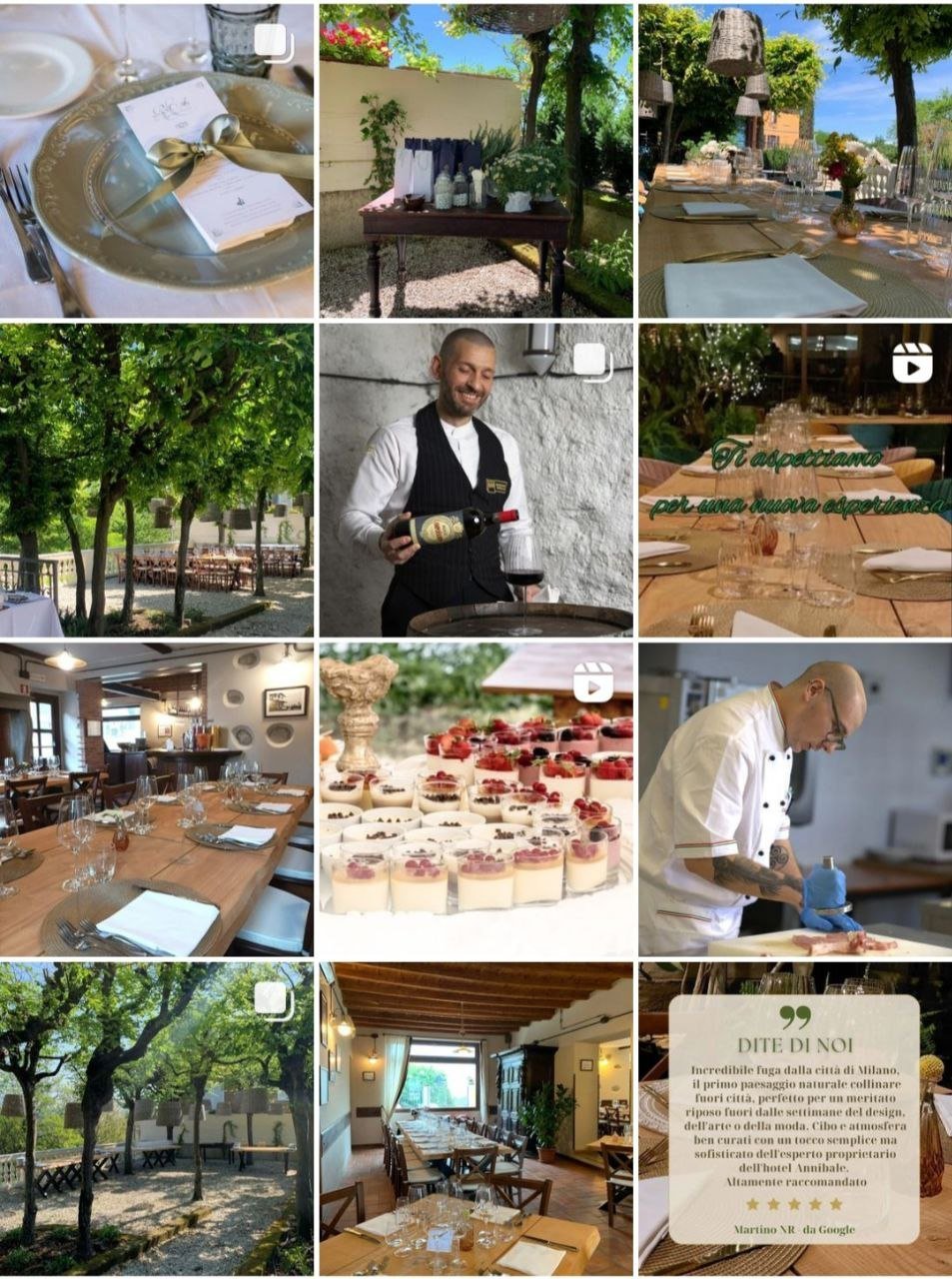Open the 'Dite di noi' review post
The height and width of the screenshot is (1279, 952).
tap(795, 1119)
